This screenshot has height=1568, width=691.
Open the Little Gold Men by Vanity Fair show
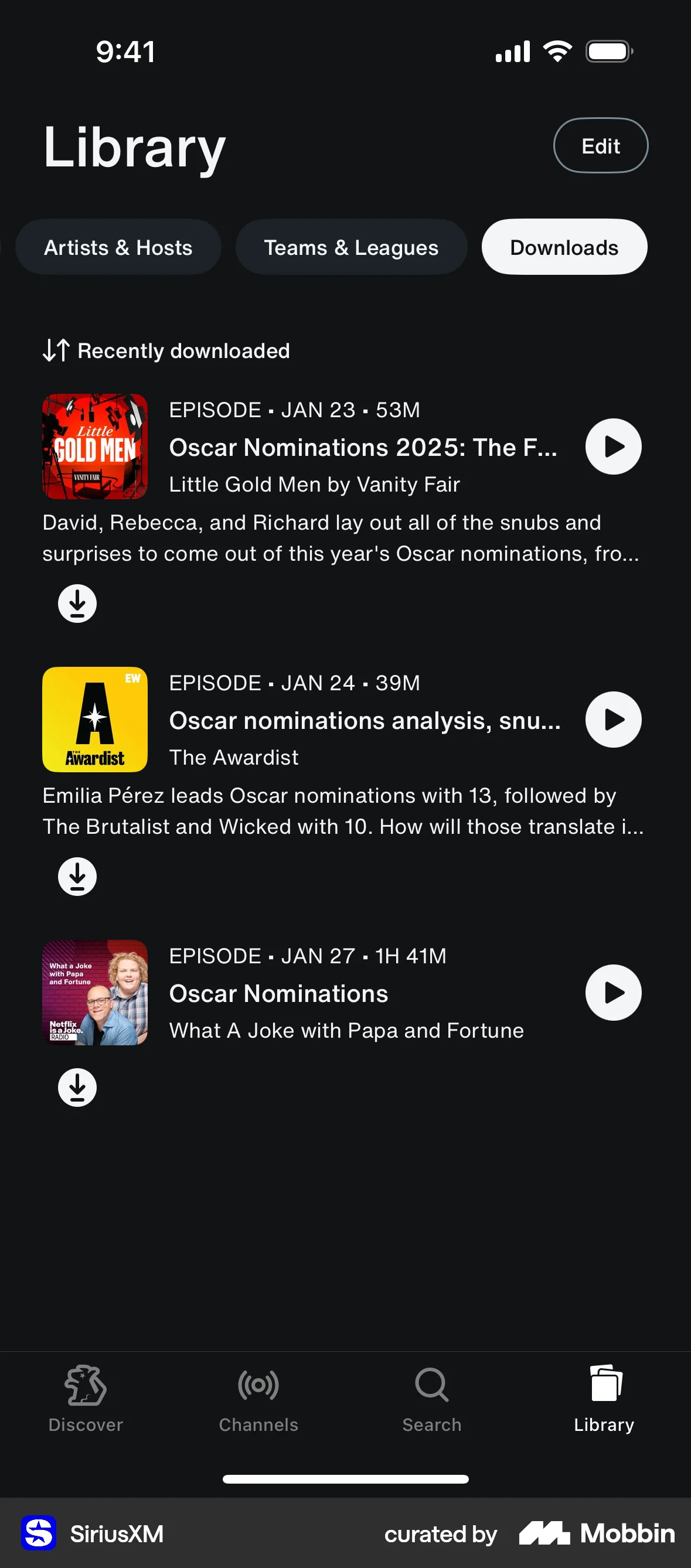tap(314, 484)
